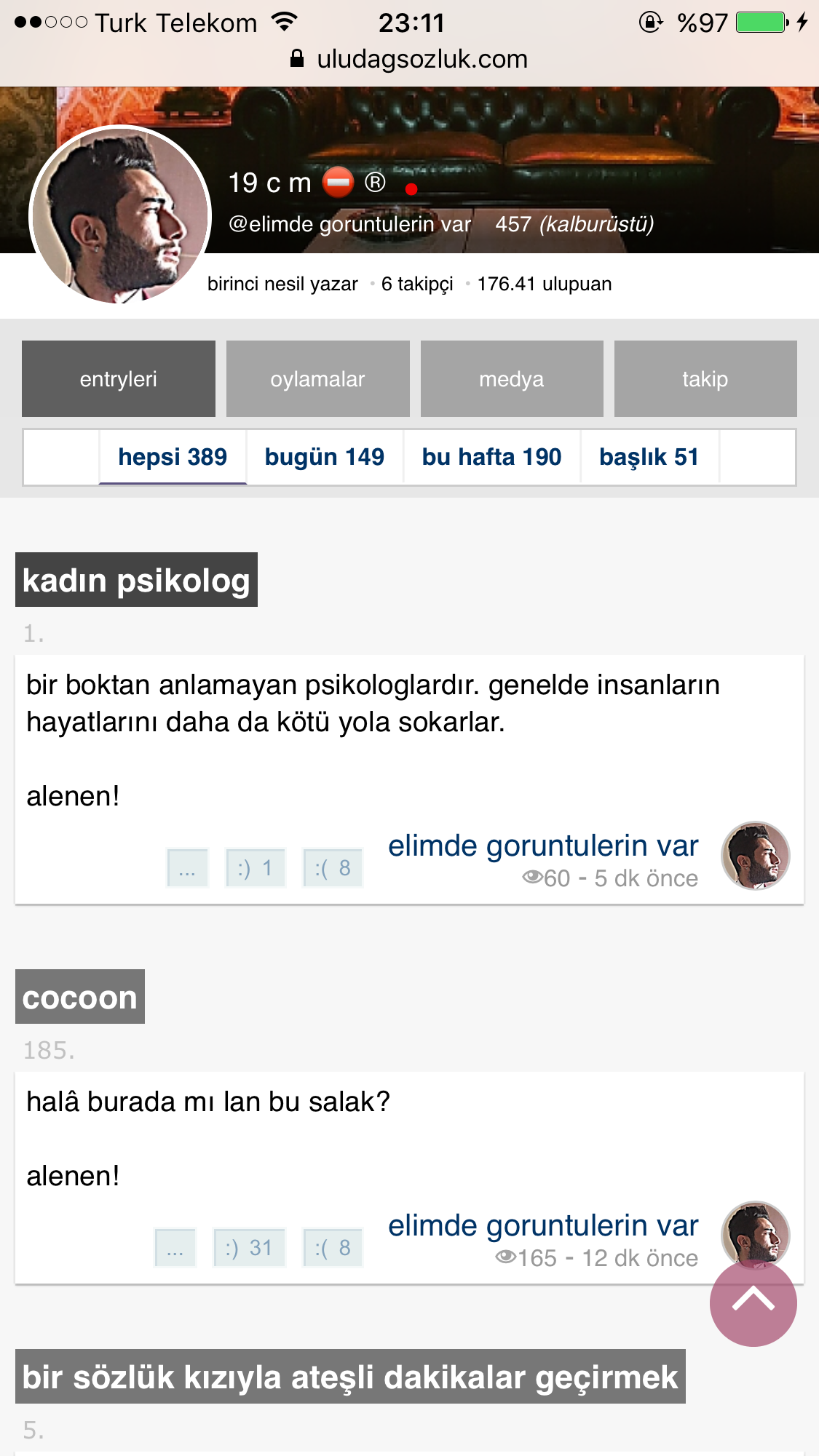819x1456 pixels.
Task: Upvote the cocoon entry showing 31
Action: 249,1248
